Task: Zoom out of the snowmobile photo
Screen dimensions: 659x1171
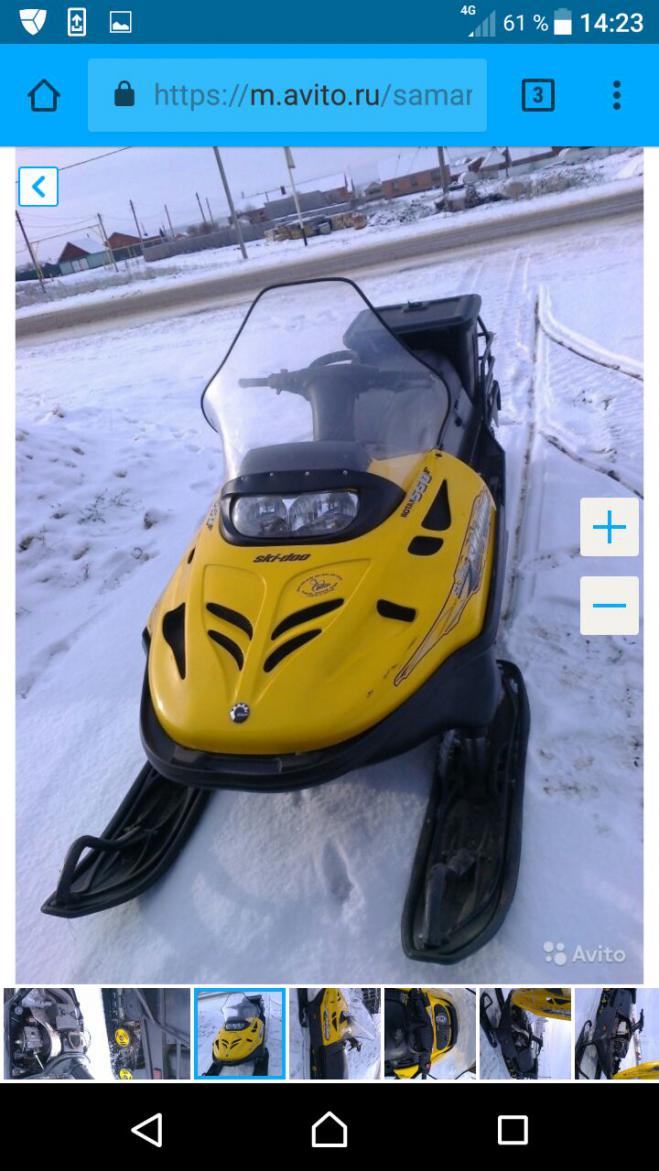Action: (609, 605)
